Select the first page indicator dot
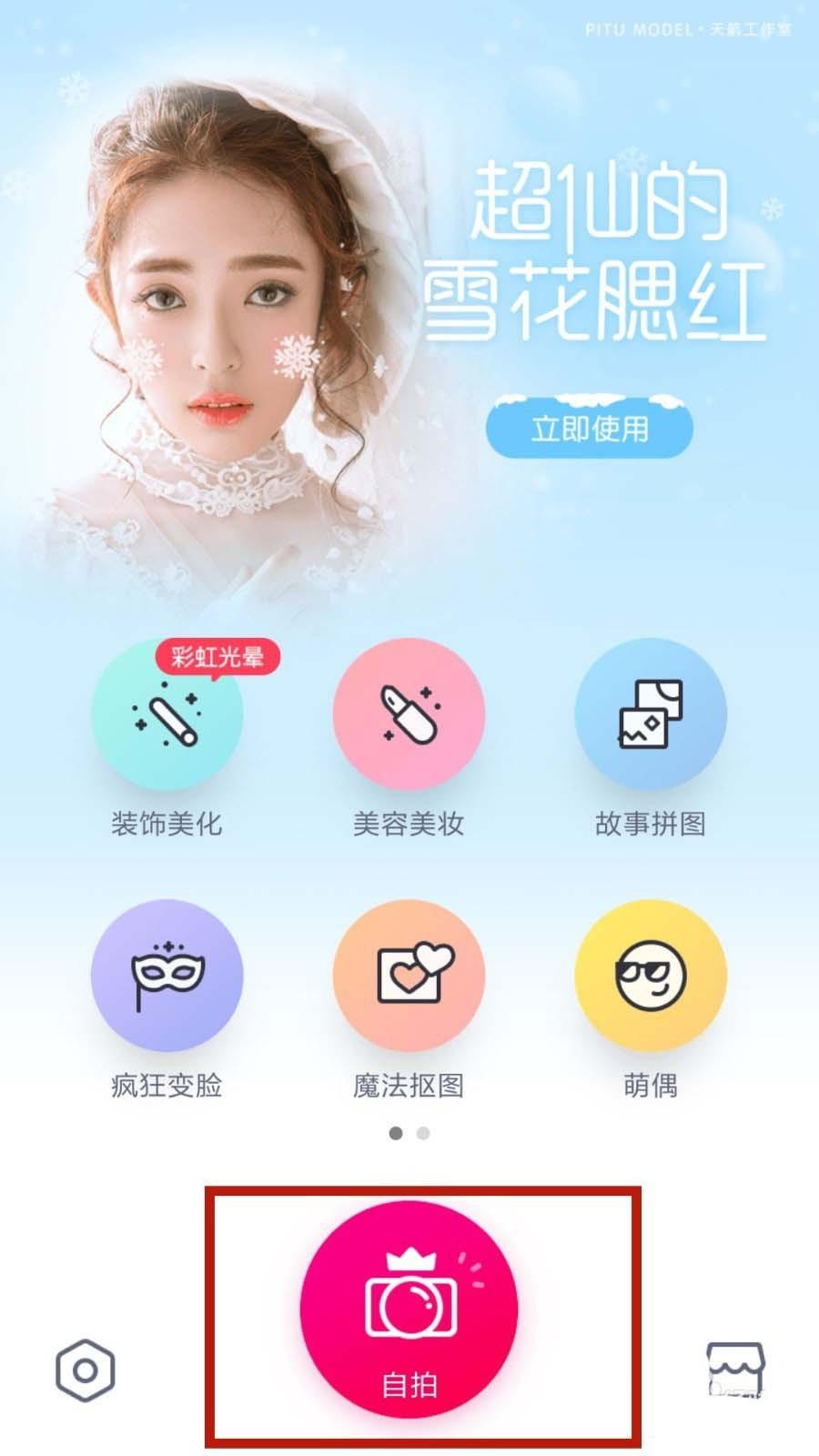This screenshot has width=819, height=1456. [x=395, y=1134]
